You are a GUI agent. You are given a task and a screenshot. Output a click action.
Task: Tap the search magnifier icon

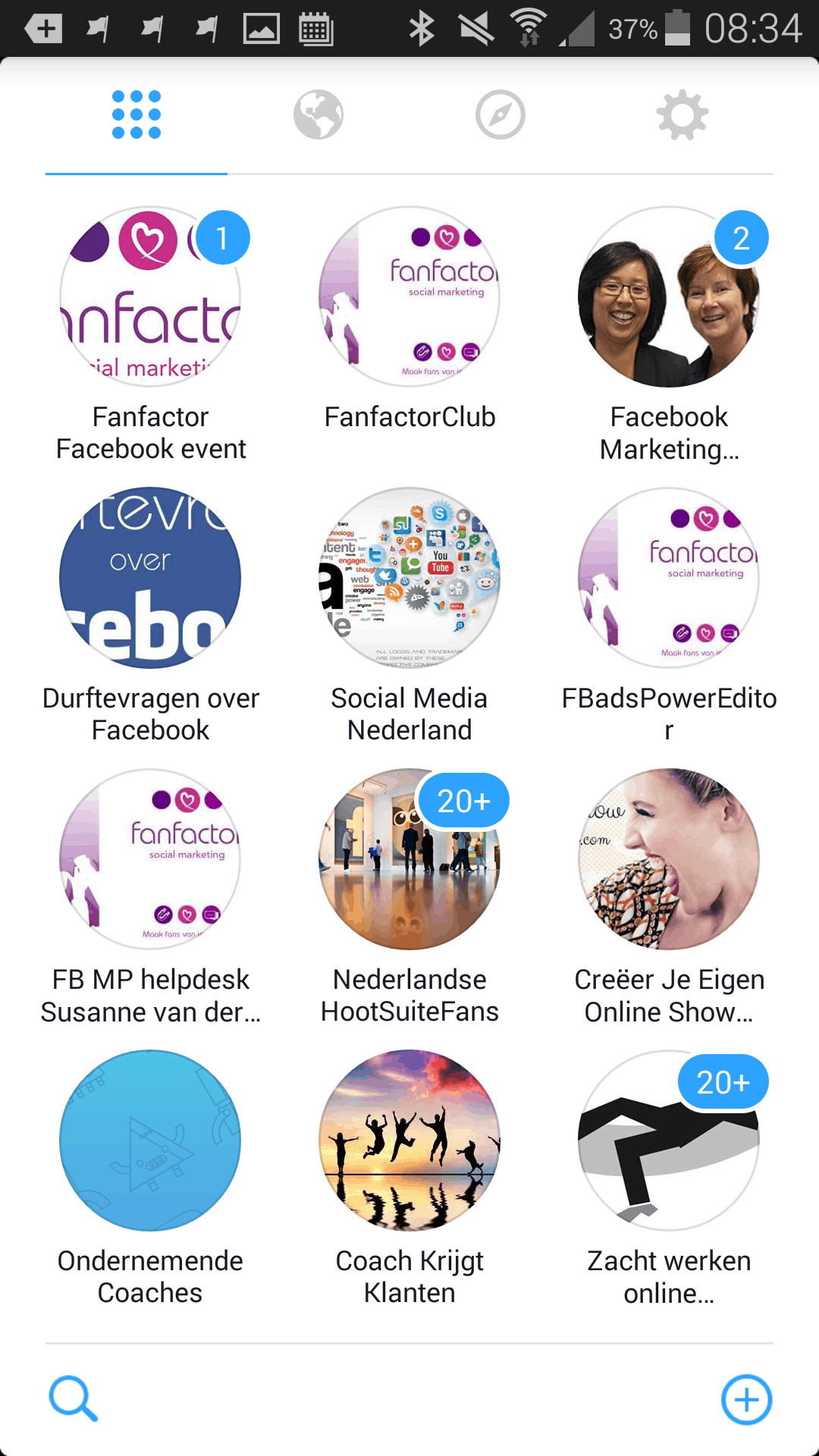click(x=73, y=1398)
